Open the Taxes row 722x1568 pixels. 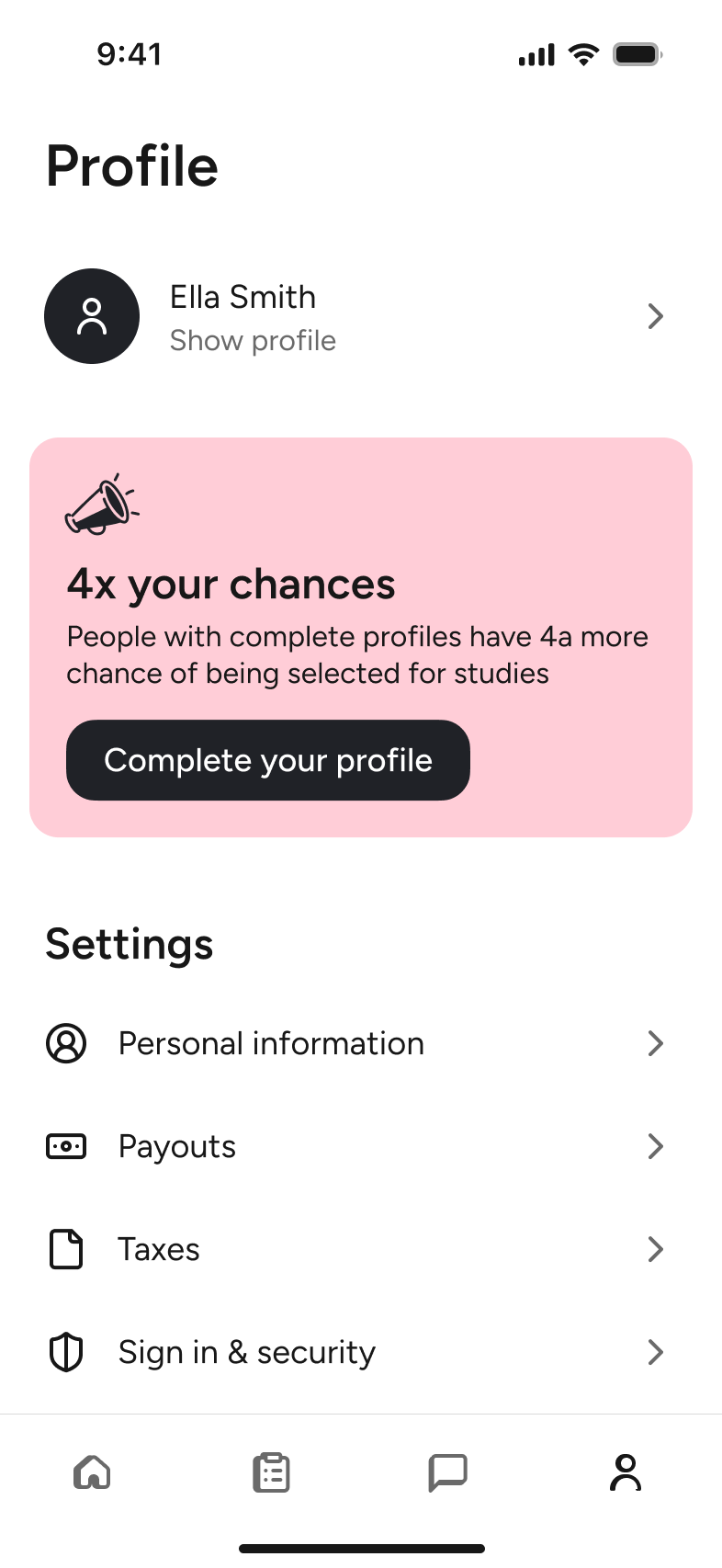coord(354,1249)
